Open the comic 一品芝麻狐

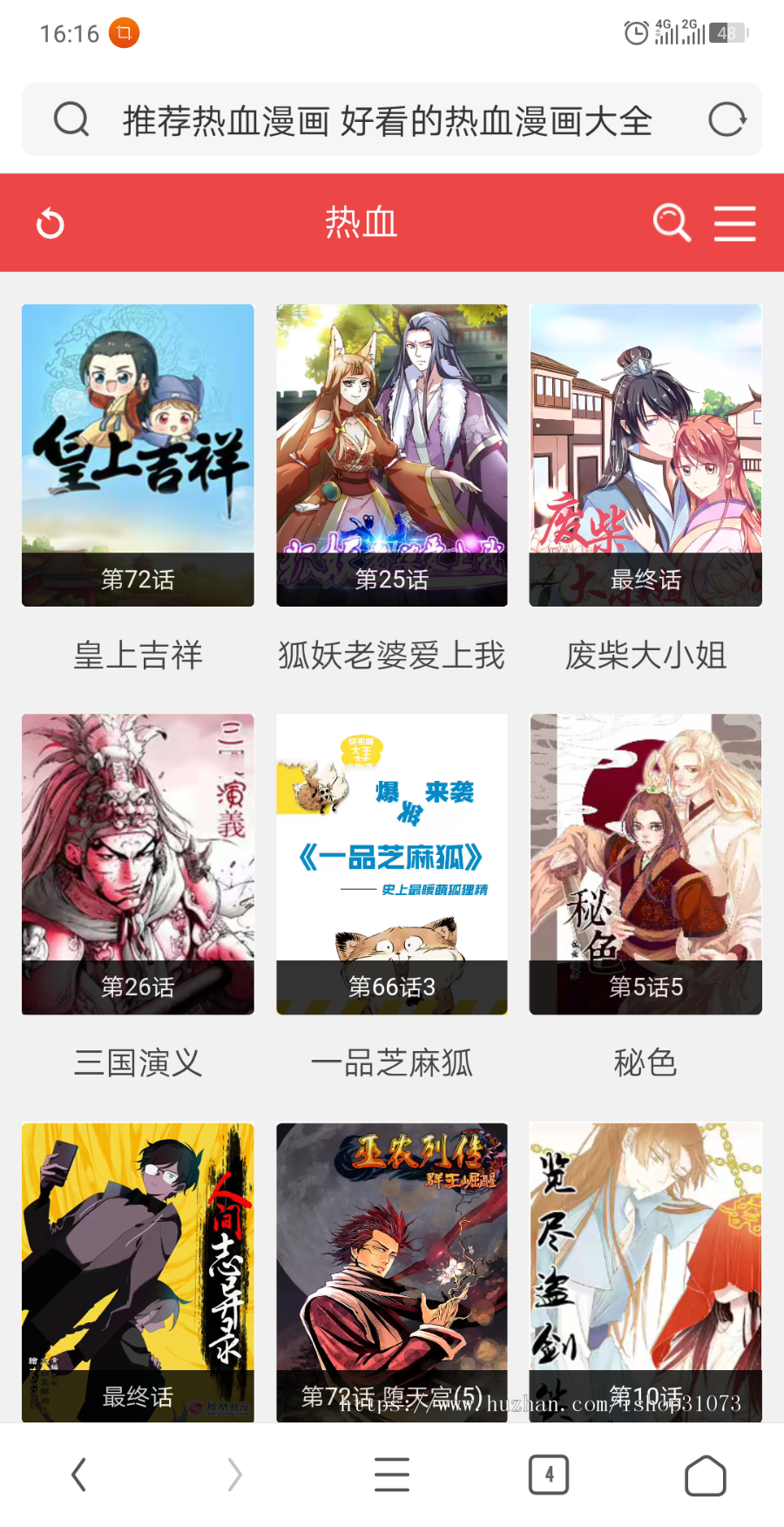(x=391, y=864)
